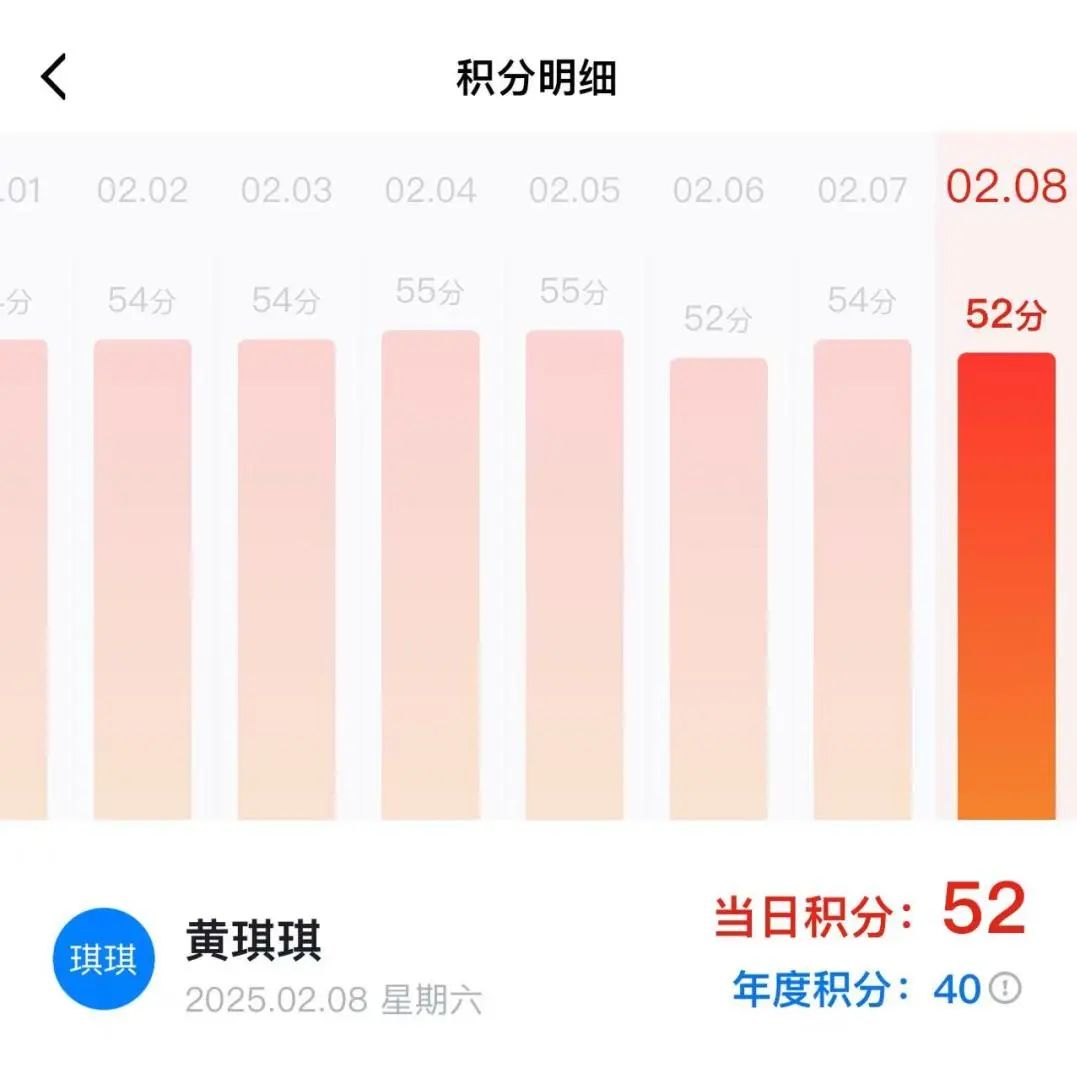Select the 02.04 bar showing 55分
1077x1077 pixels.
pos(430,576)
